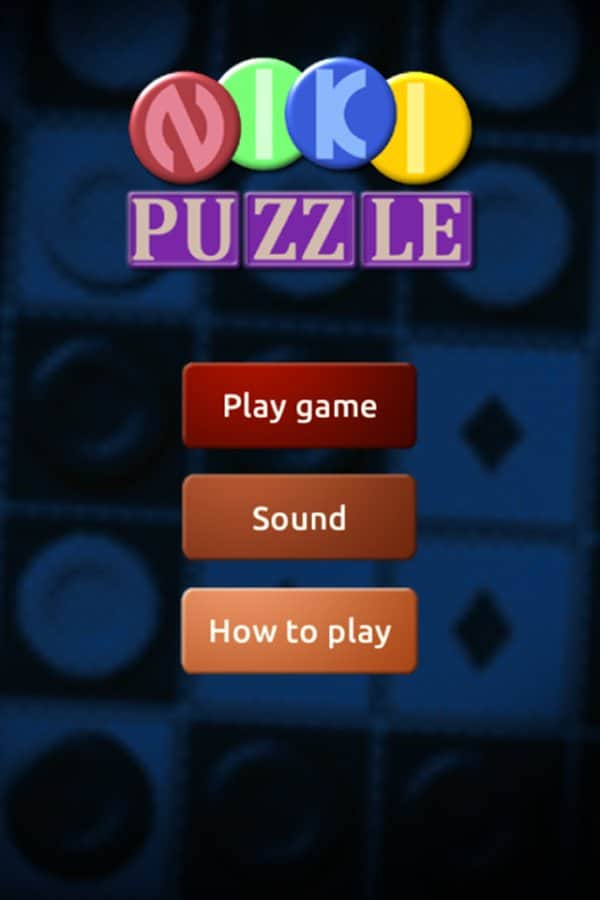Open the How to play instructions
This screenshot has width=600, height=900.
[299, 631]
